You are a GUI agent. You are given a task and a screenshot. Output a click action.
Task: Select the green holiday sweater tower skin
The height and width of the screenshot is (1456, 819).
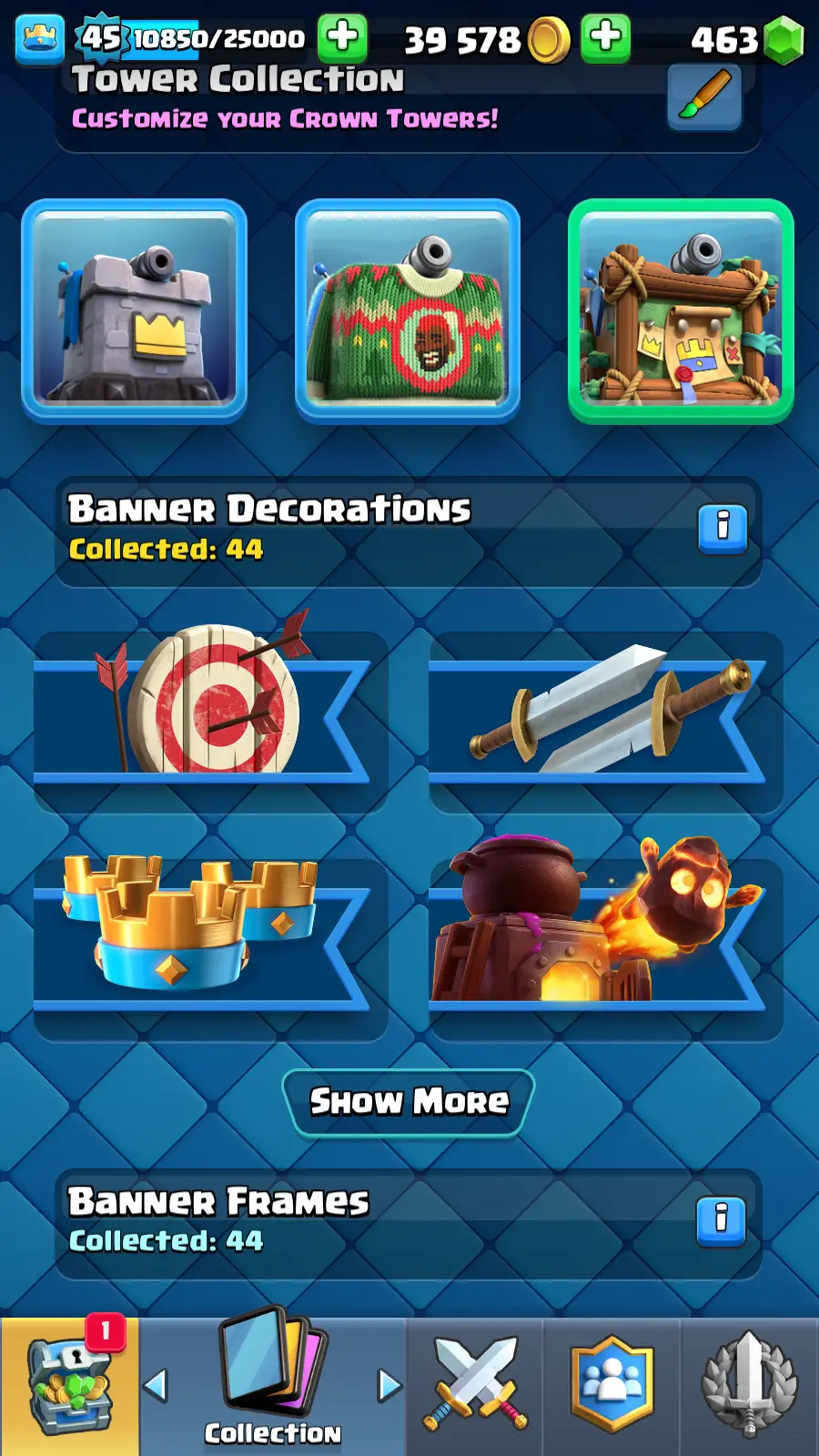(408, 311)
